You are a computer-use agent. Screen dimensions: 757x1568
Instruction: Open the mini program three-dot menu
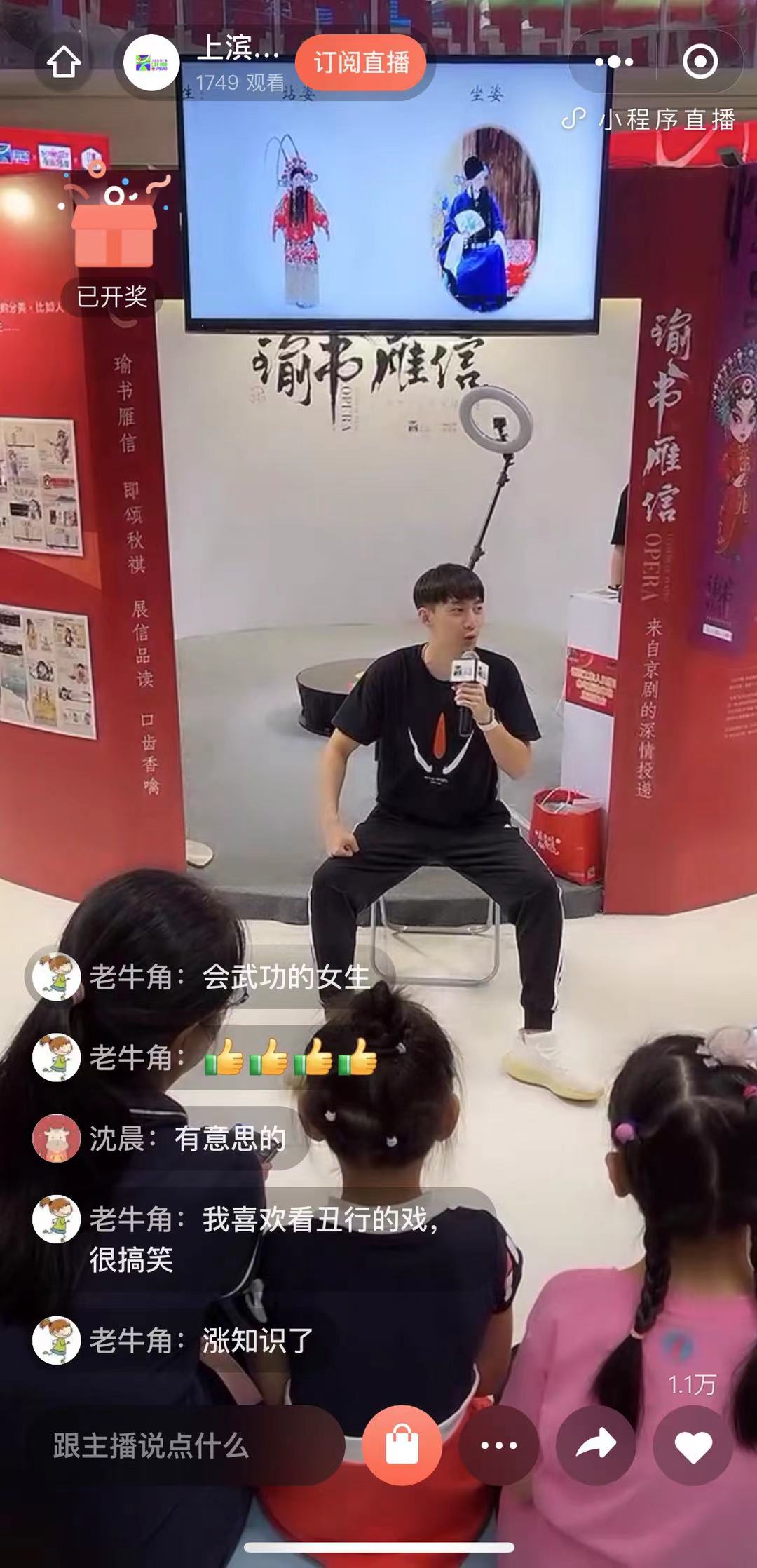click(x=614, y=62)
